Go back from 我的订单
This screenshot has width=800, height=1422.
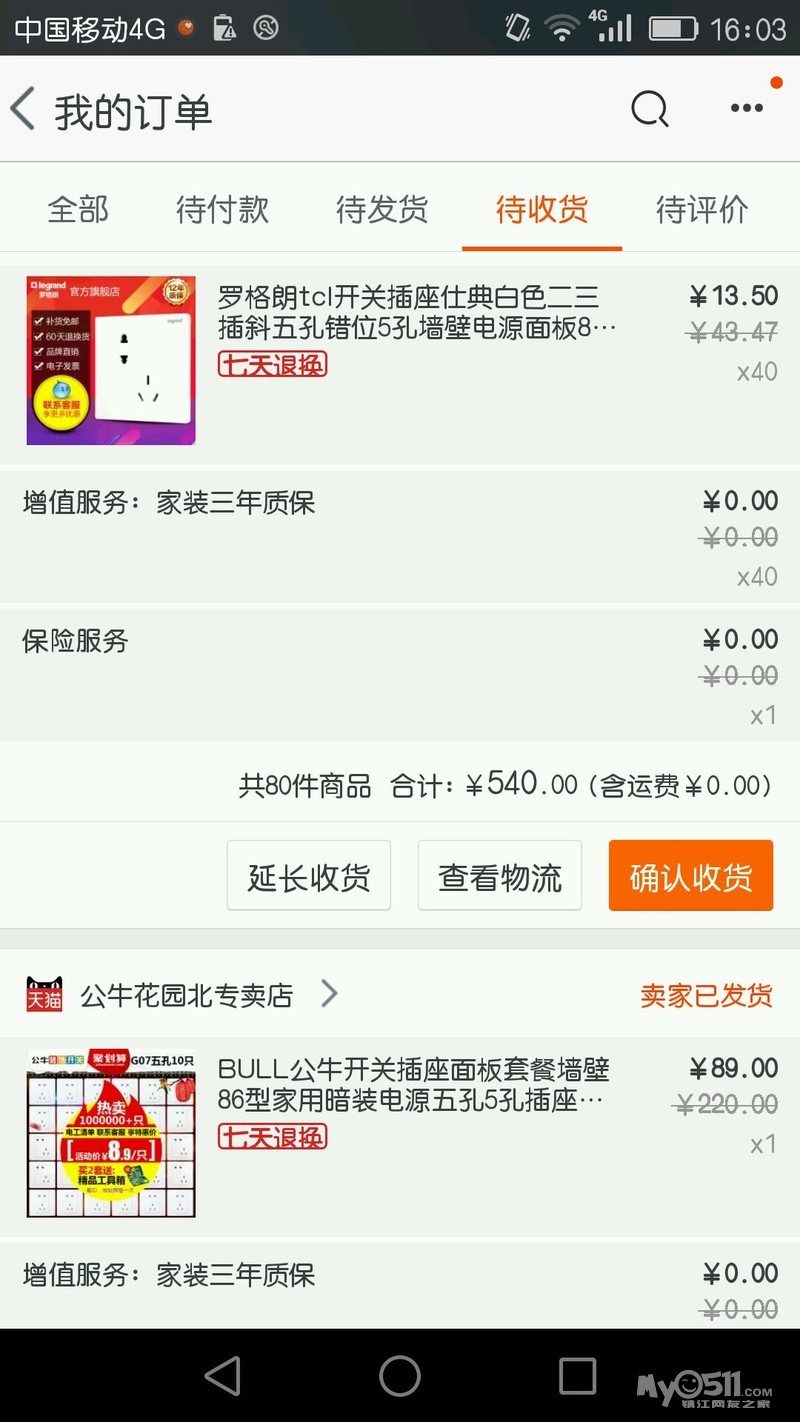(24, 109)
